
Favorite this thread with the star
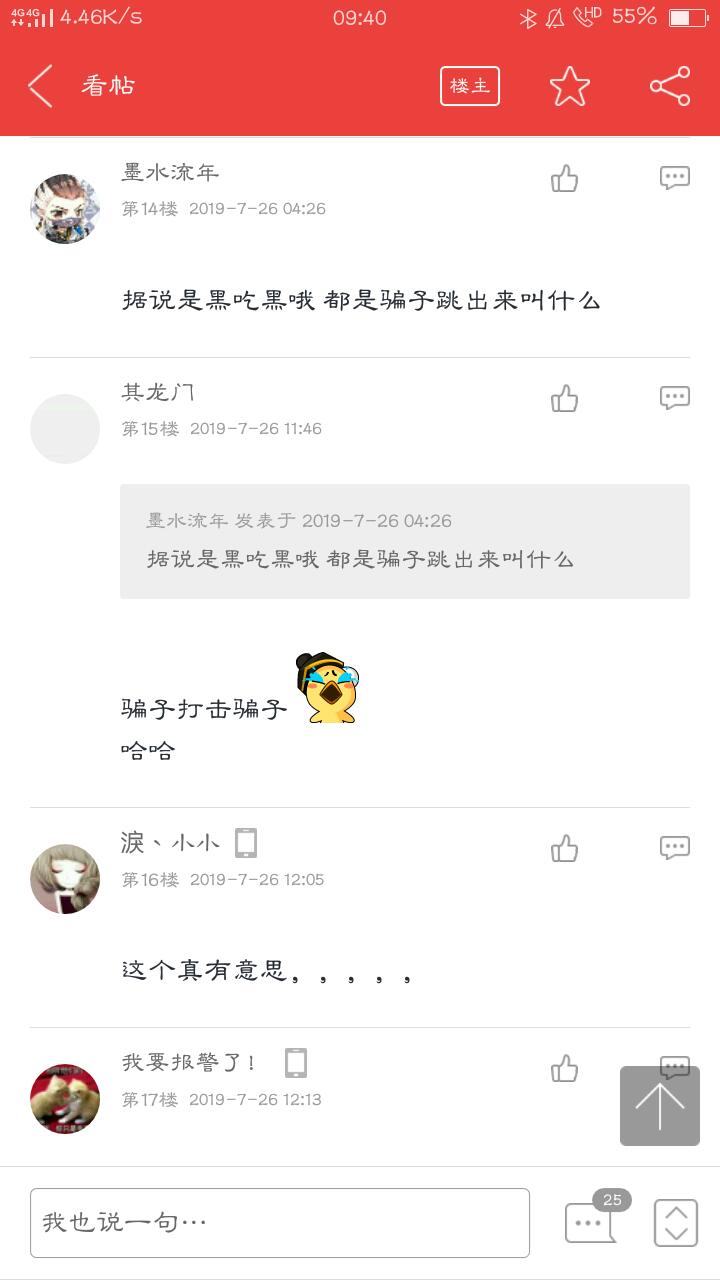coord(570,86)
